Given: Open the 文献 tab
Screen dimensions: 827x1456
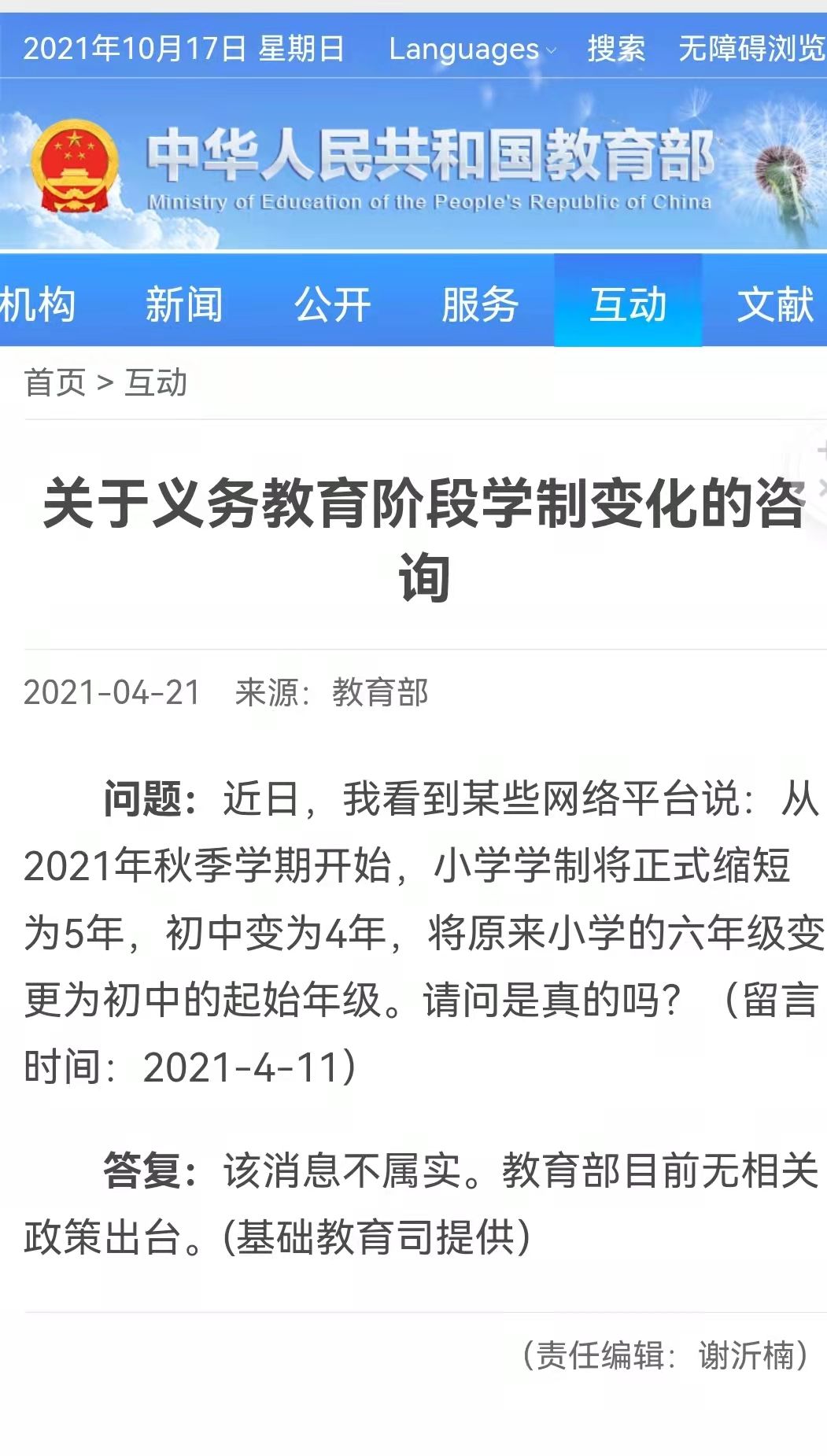Looking at the screenshot, I should click(x=776, y=304).
